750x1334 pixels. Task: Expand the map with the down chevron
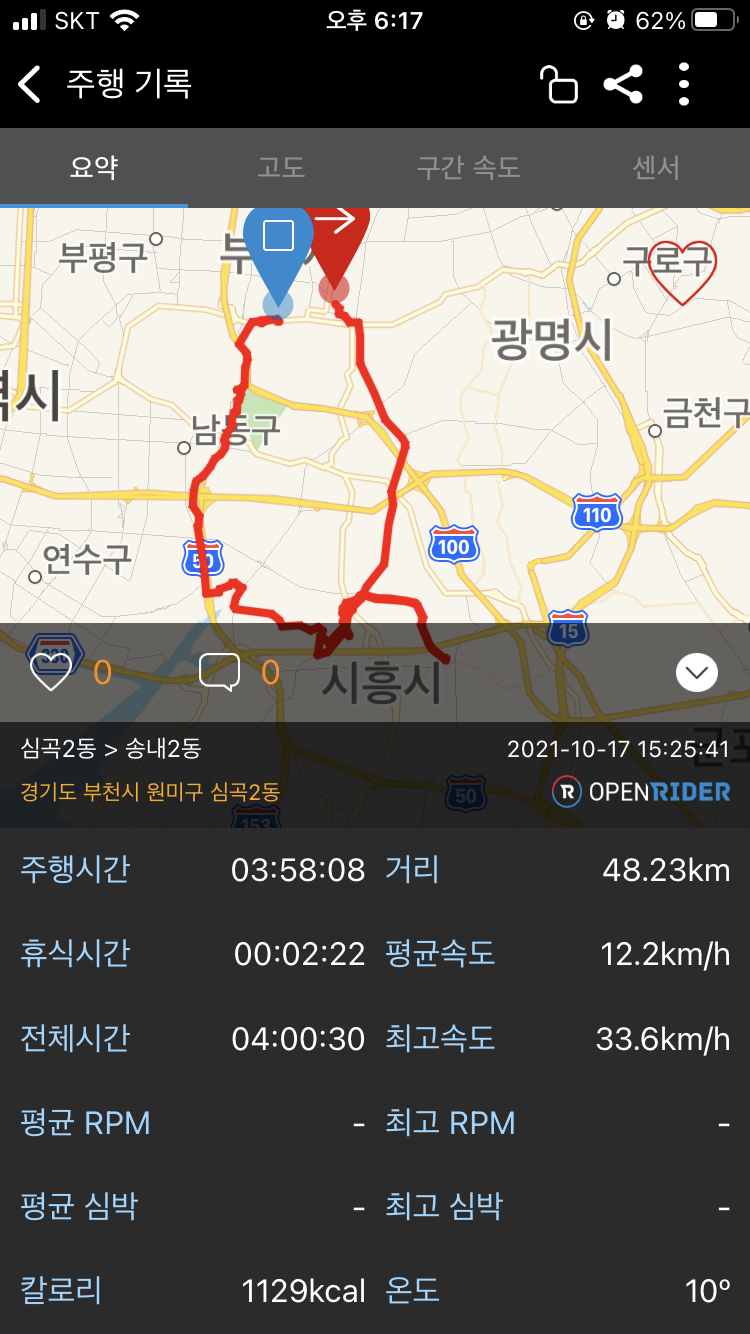click(697, 672)
